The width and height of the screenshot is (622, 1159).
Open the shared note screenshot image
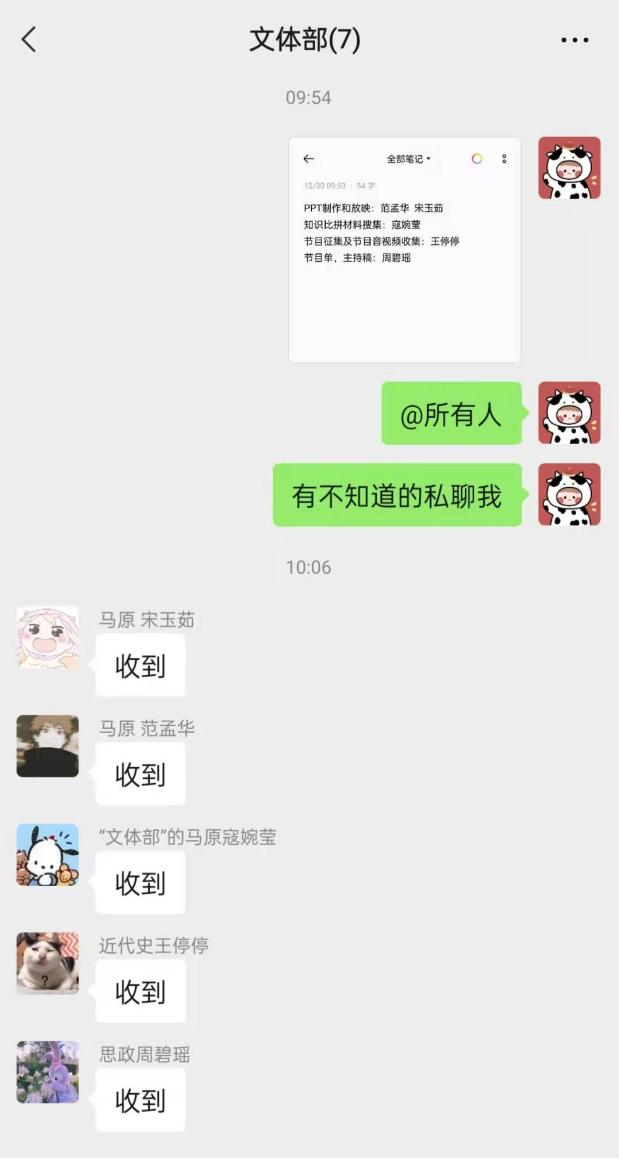[x=404, y=250]
